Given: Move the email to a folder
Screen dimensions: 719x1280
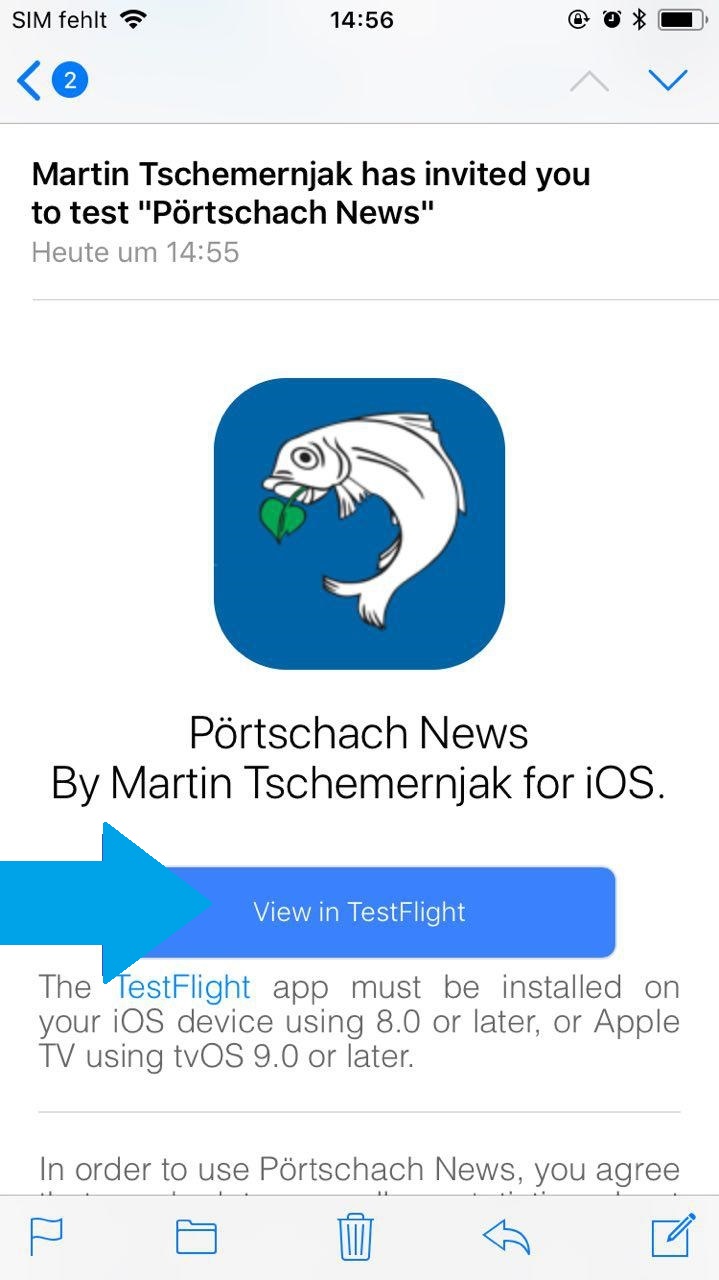Looking at the screenshot, I should pos(197,1237).
